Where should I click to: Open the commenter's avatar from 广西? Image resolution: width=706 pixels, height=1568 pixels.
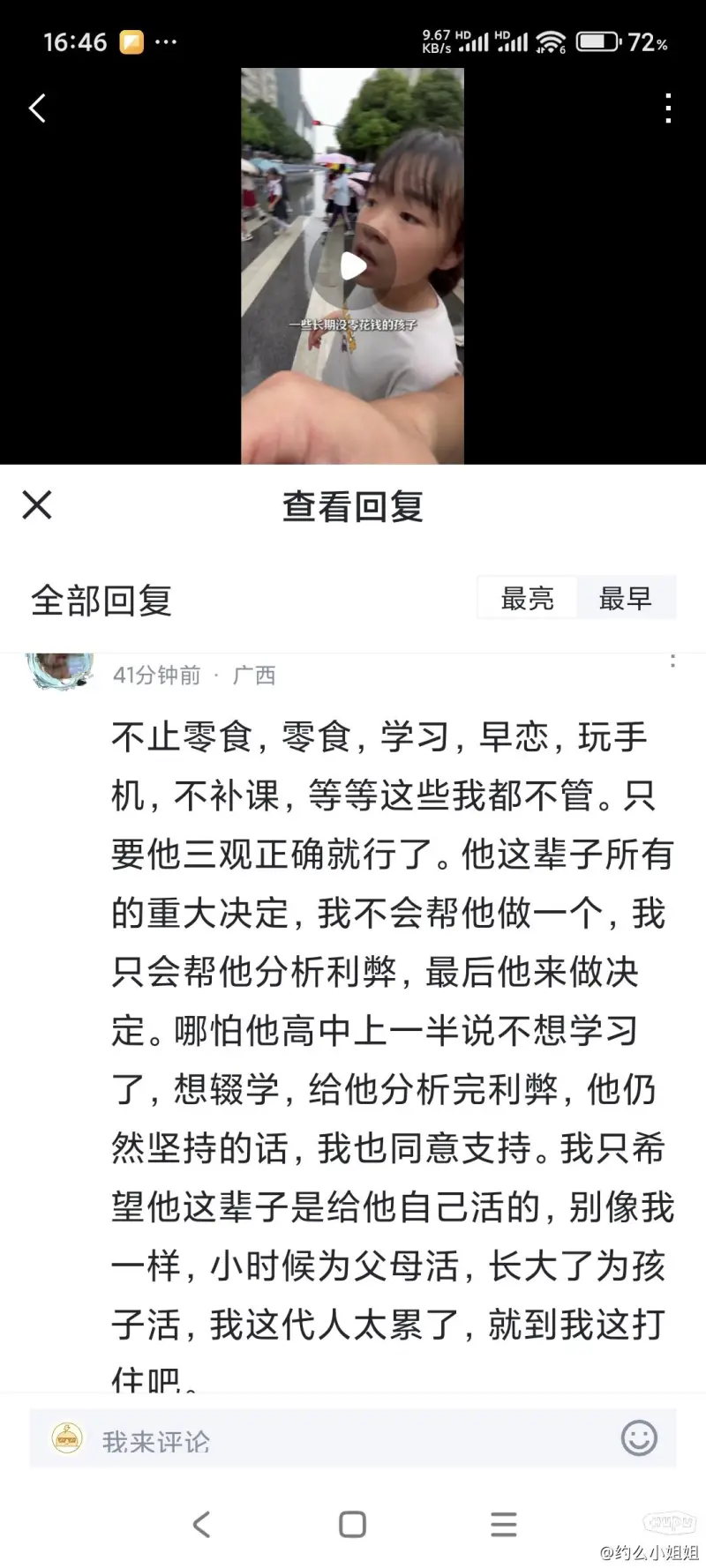coord(59,670)
